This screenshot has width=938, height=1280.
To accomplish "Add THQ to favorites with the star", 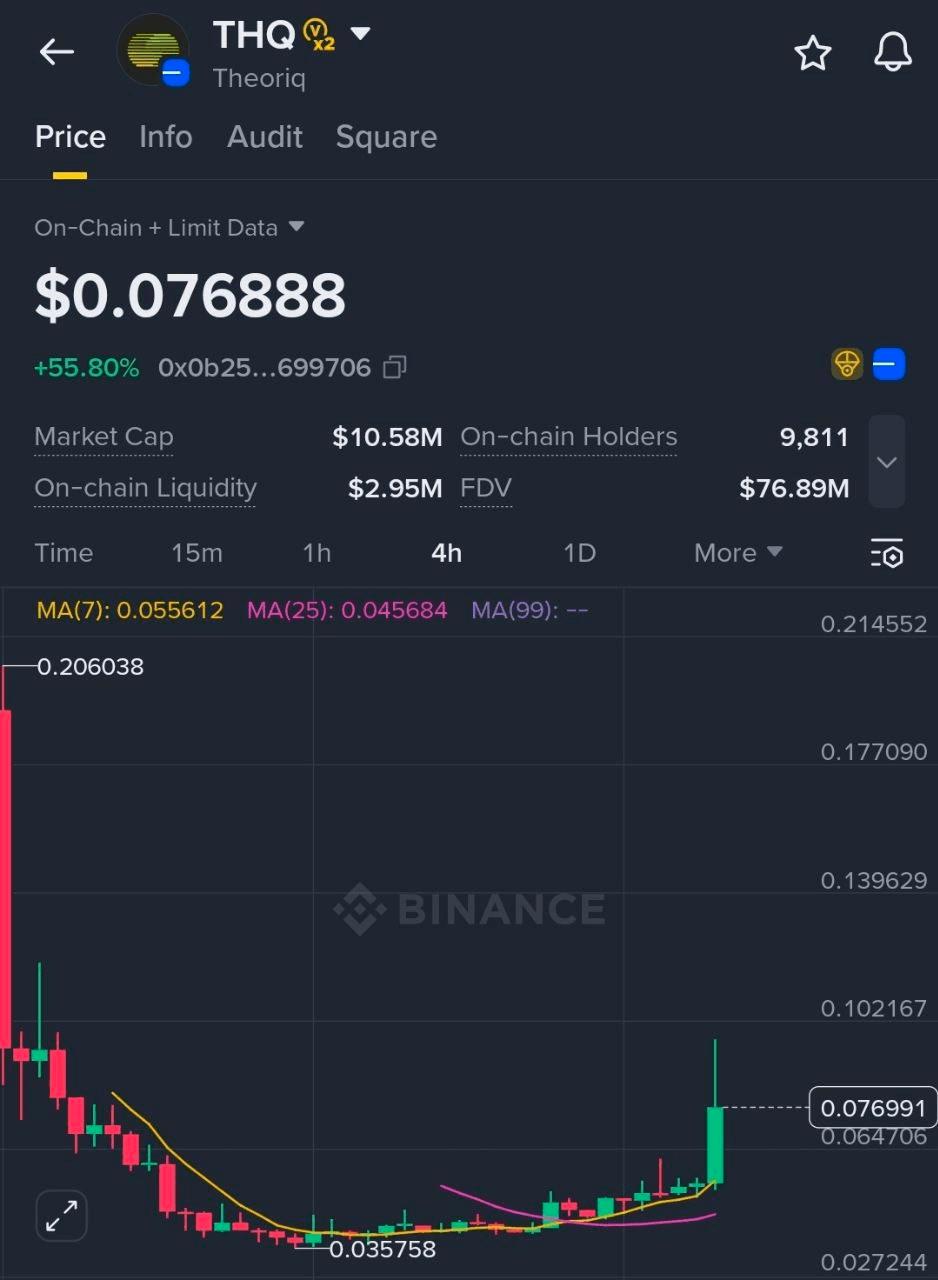I will click(812, 53).
